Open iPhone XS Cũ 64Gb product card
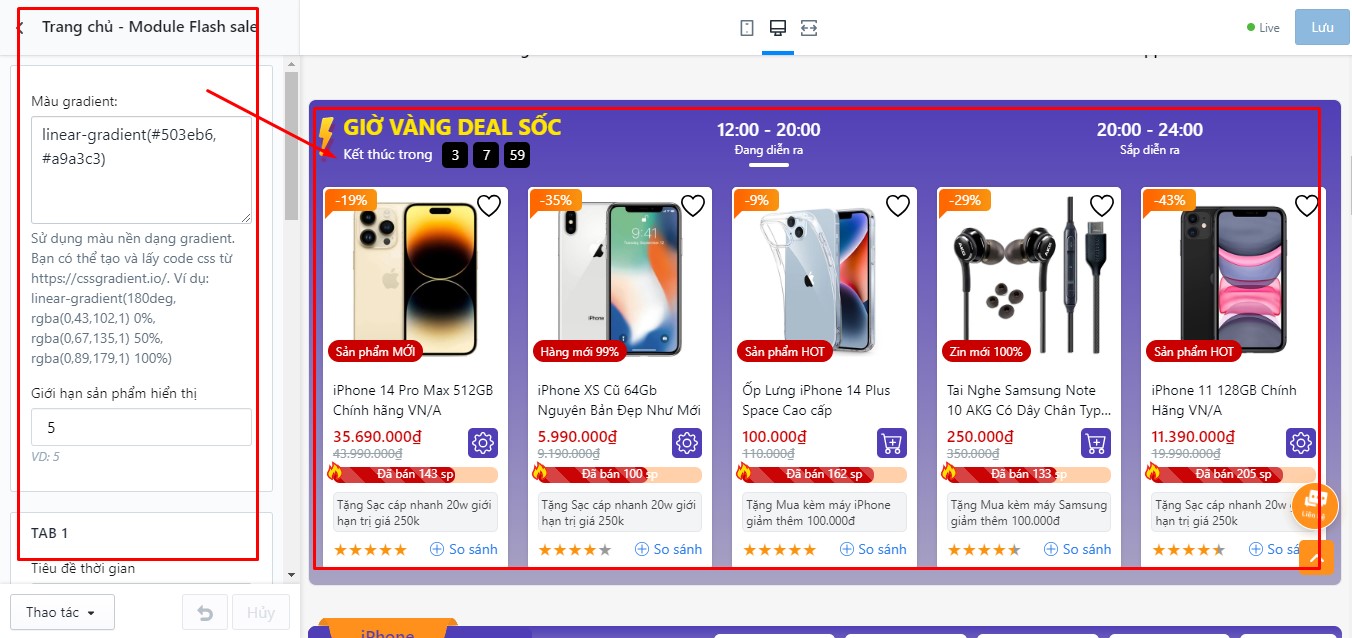Screen dimensions: 1352x638 pyautogui.click(x=618, y=400)
